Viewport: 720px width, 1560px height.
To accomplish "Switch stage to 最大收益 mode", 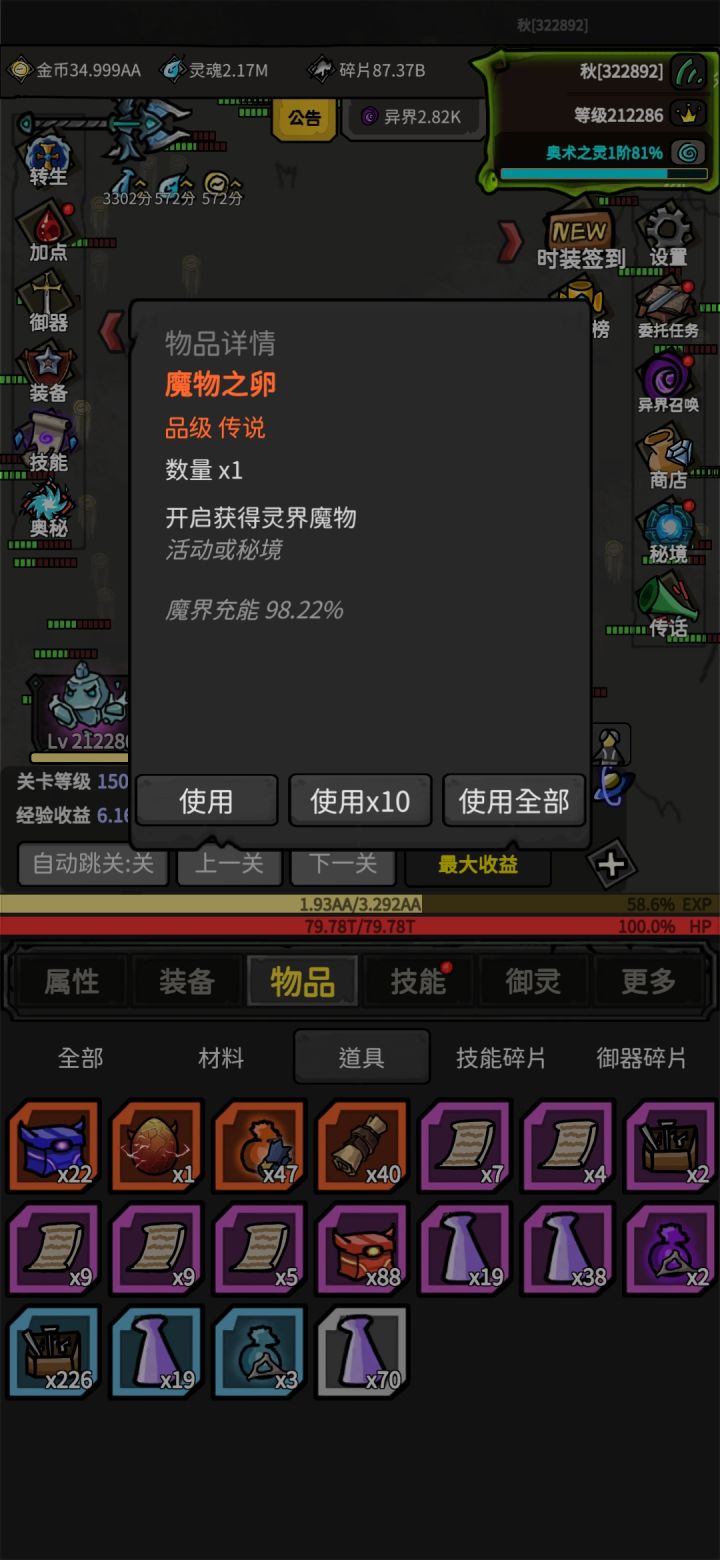I will click(x=478, y=868).
